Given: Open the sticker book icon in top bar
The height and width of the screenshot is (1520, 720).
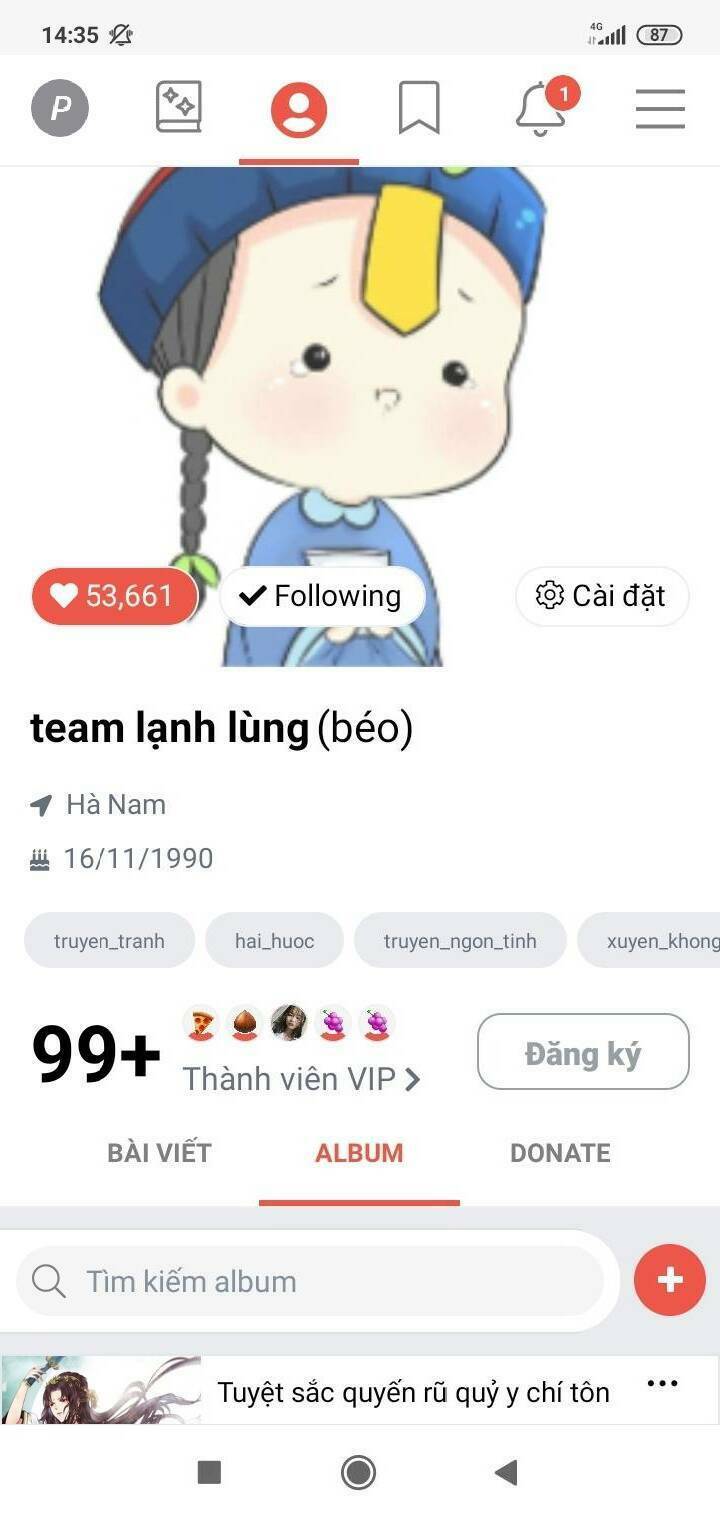Looking at the screenshot, I should point(178,108).
